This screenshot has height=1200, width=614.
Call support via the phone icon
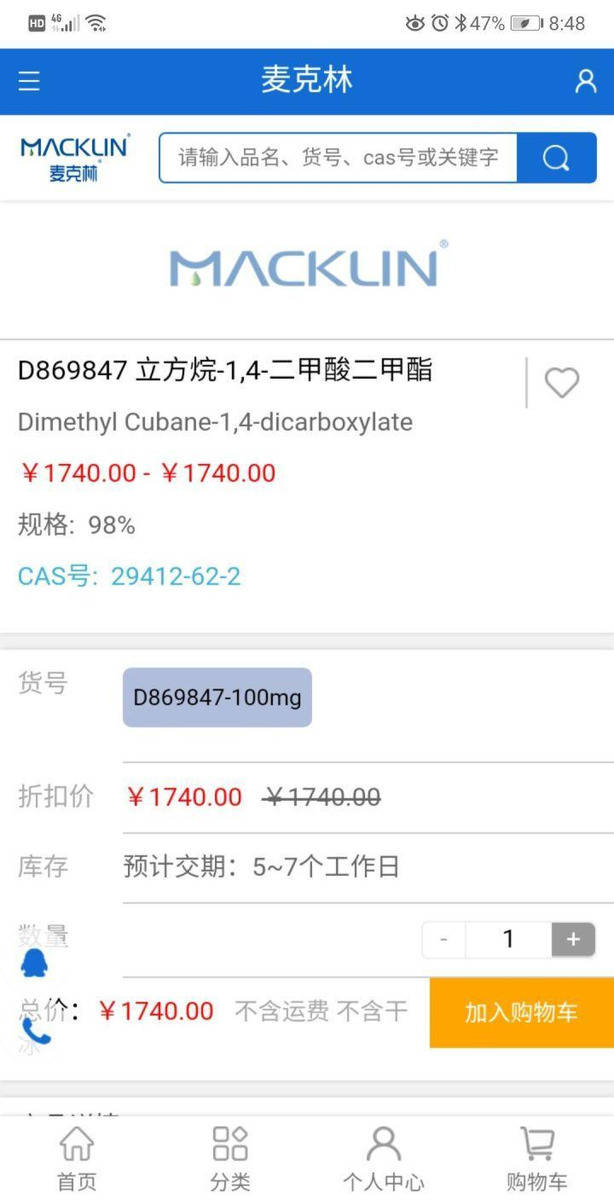(36, 1031)
